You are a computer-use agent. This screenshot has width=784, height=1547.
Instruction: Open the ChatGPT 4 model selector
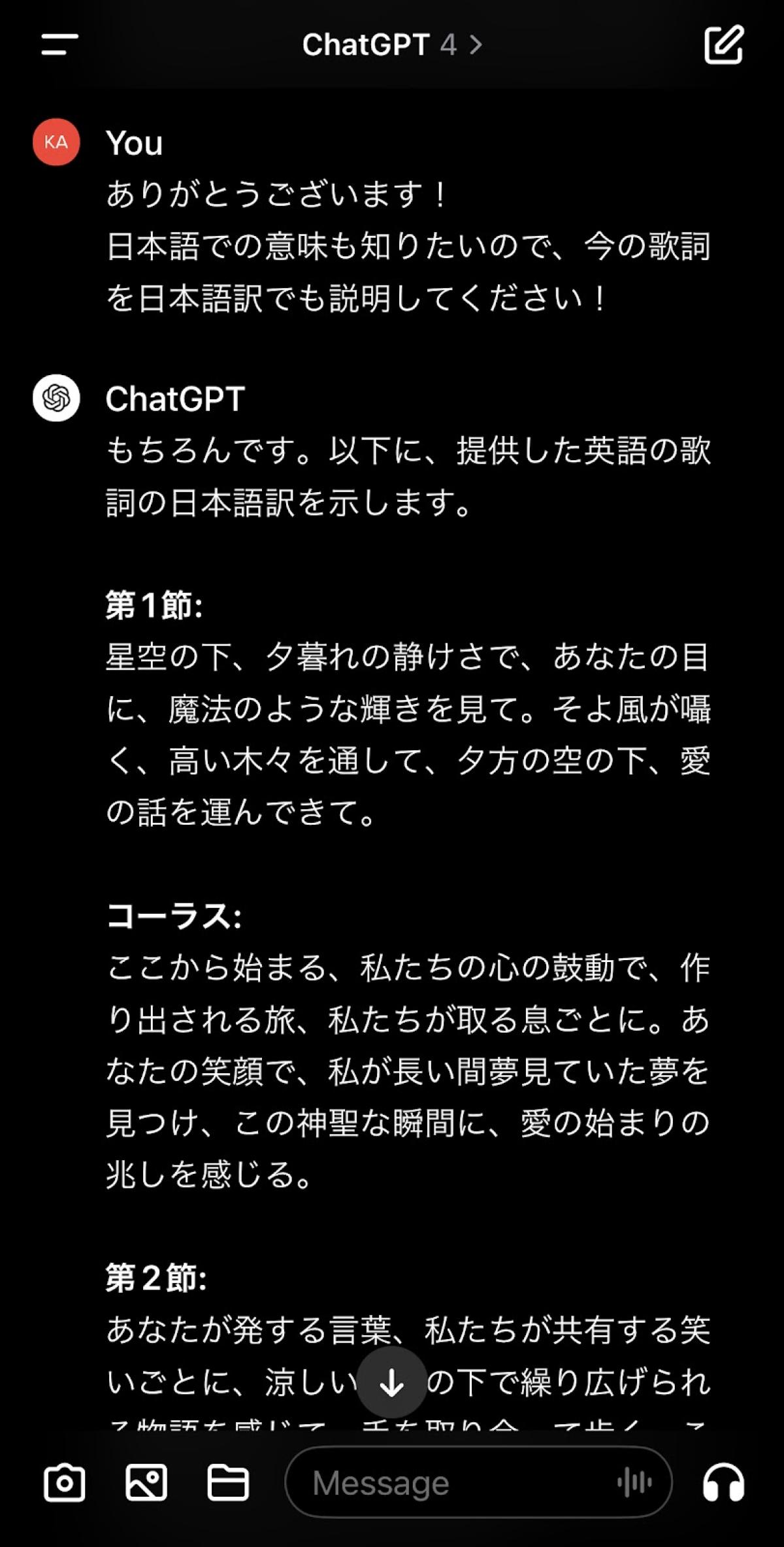392,44
